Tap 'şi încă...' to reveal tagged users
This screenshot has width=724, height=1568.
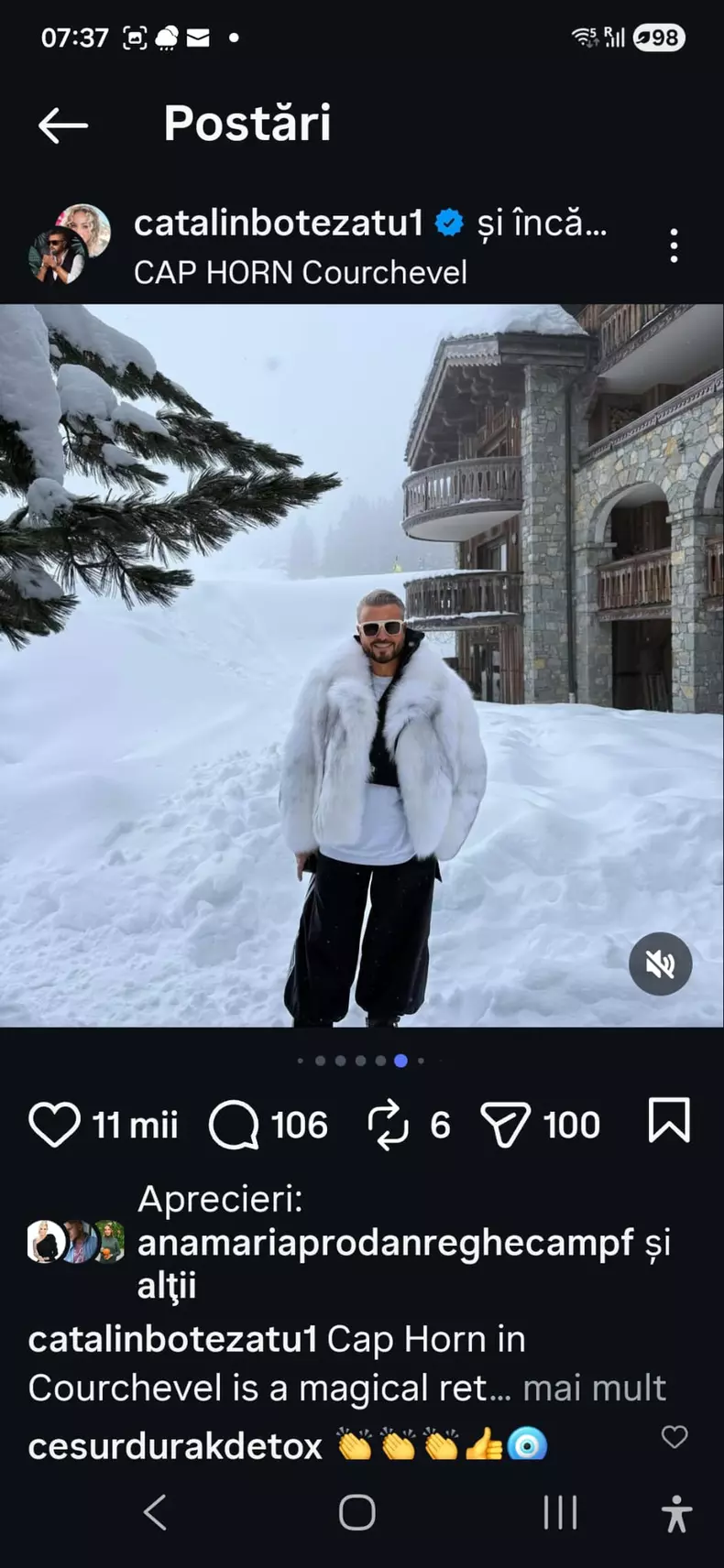pyautogui.click(x=543, y=221)
